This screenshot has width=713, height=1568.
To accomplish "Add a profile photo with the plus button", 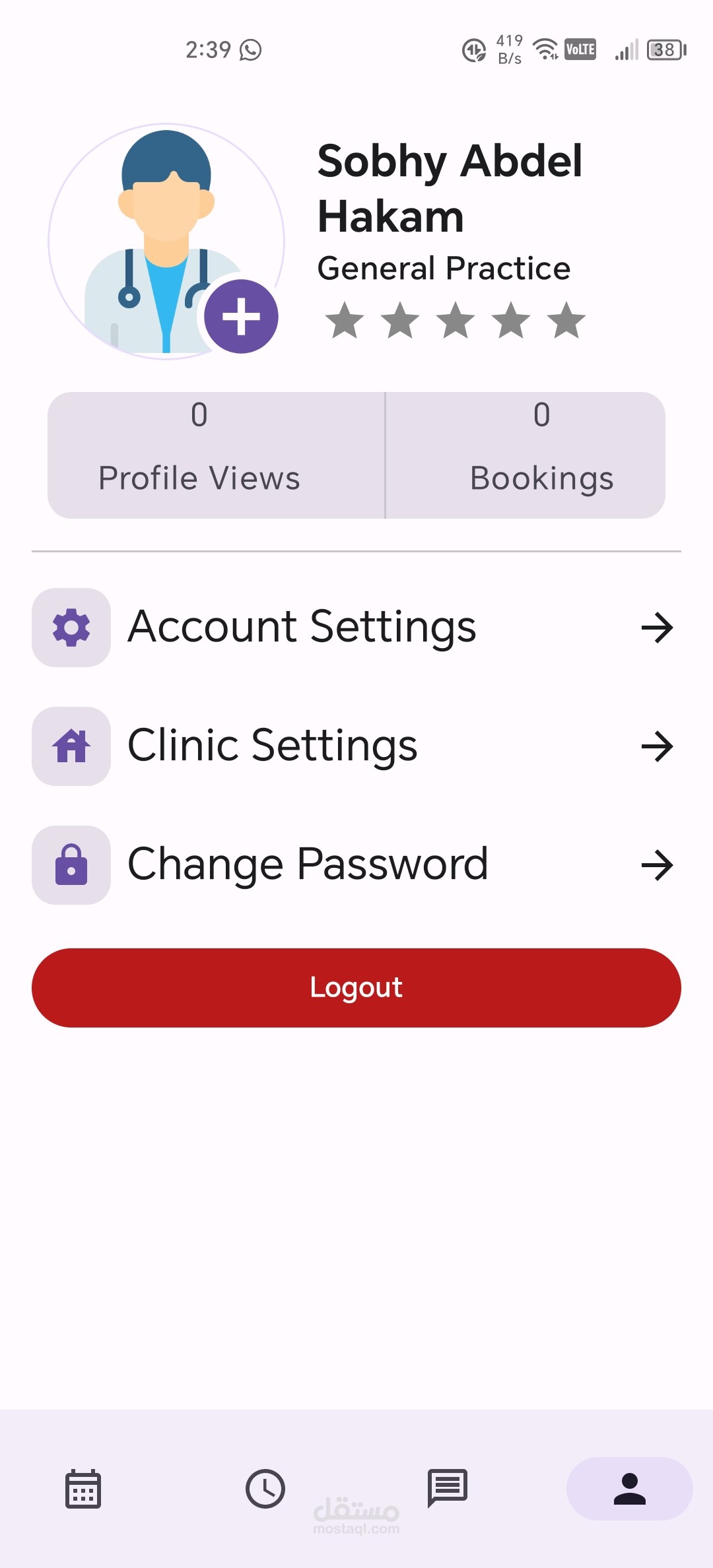I will coord(241,316).
